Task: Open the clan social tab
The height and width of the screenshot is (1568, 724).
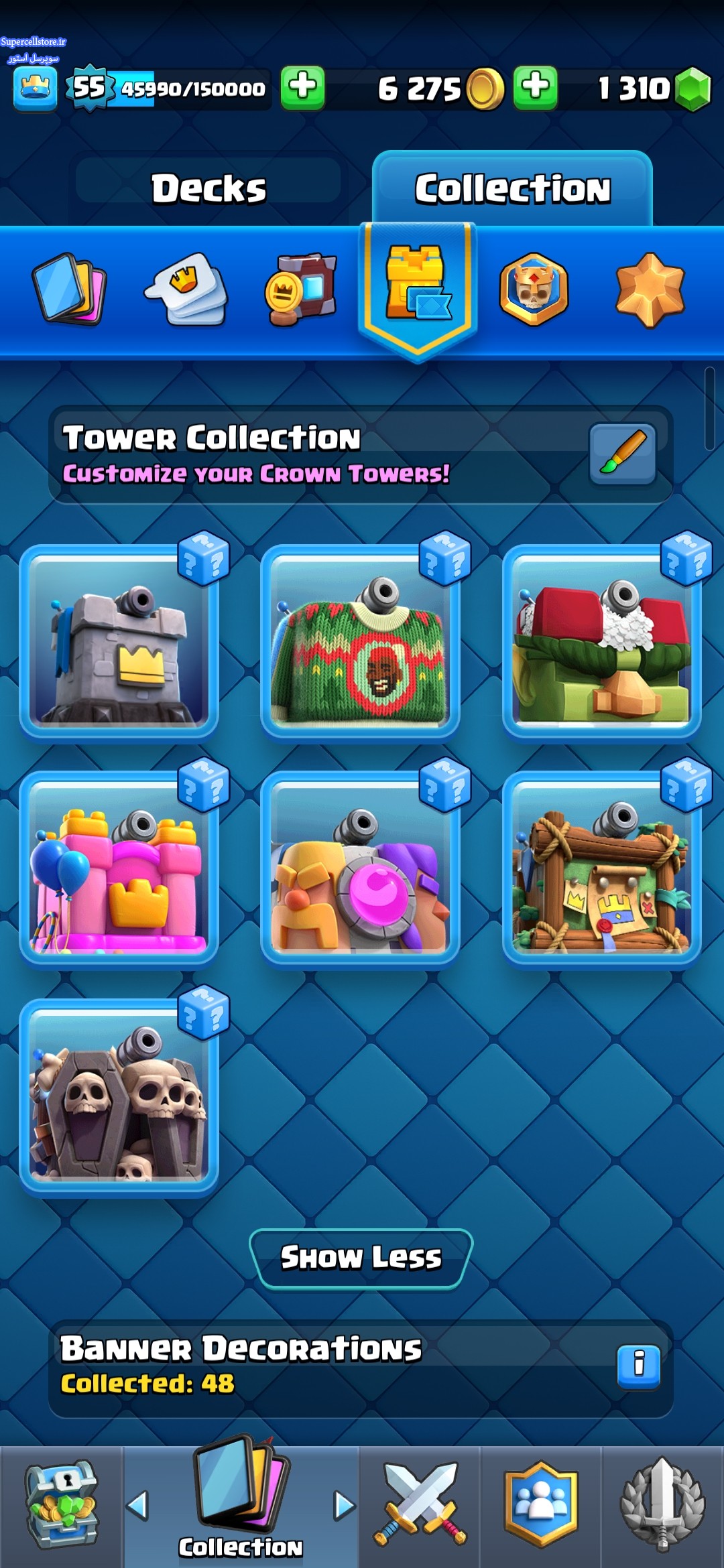Action: (540, 1506)
